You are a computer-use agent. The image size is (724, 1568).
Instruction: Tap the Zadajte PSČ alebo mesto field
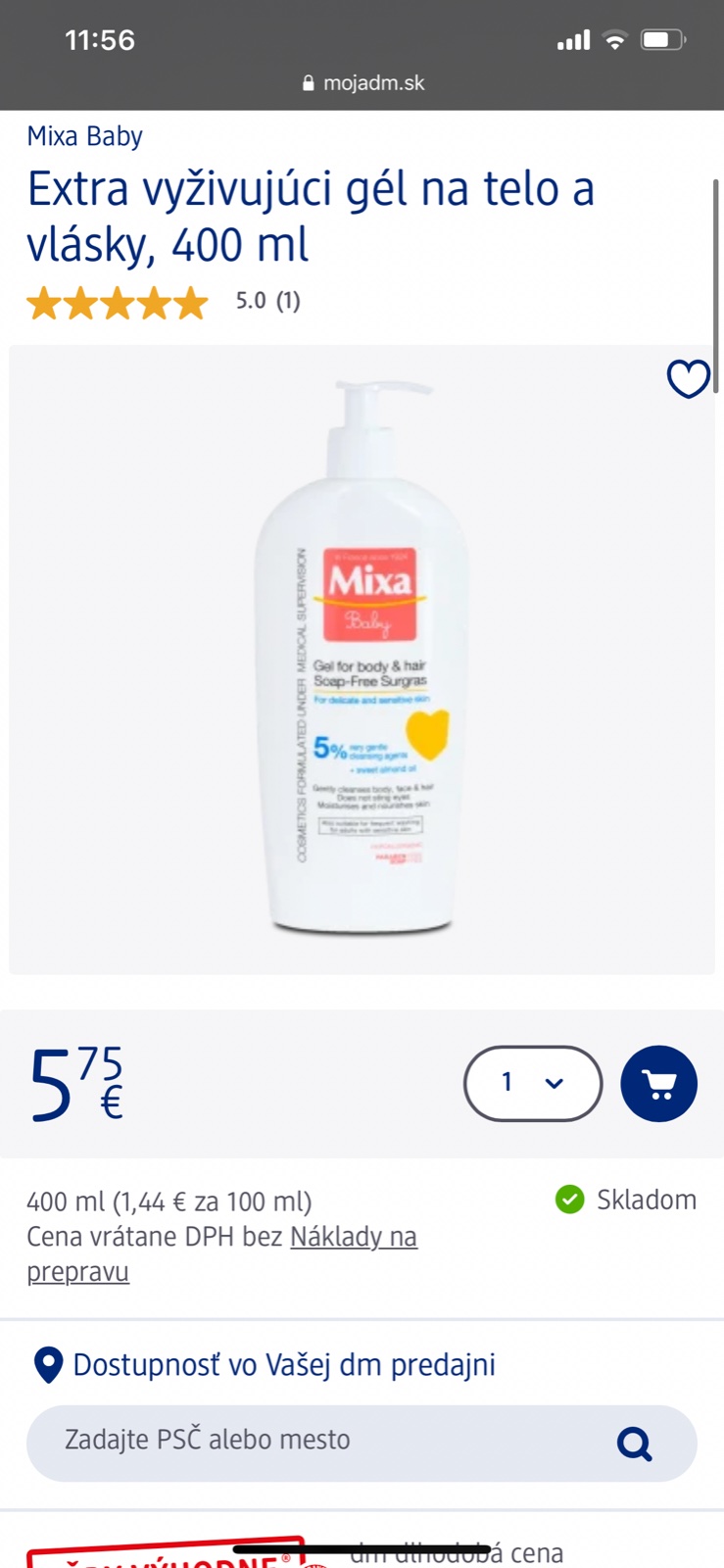click(323, 1441)
